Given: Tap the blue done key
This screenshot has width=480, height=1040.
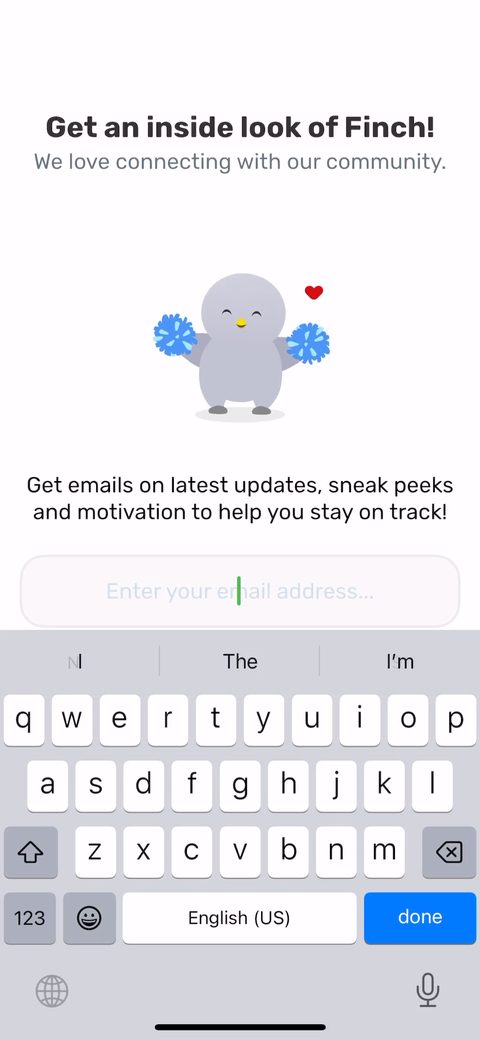Looking at the screenshot, I should (x=420, y=918).
